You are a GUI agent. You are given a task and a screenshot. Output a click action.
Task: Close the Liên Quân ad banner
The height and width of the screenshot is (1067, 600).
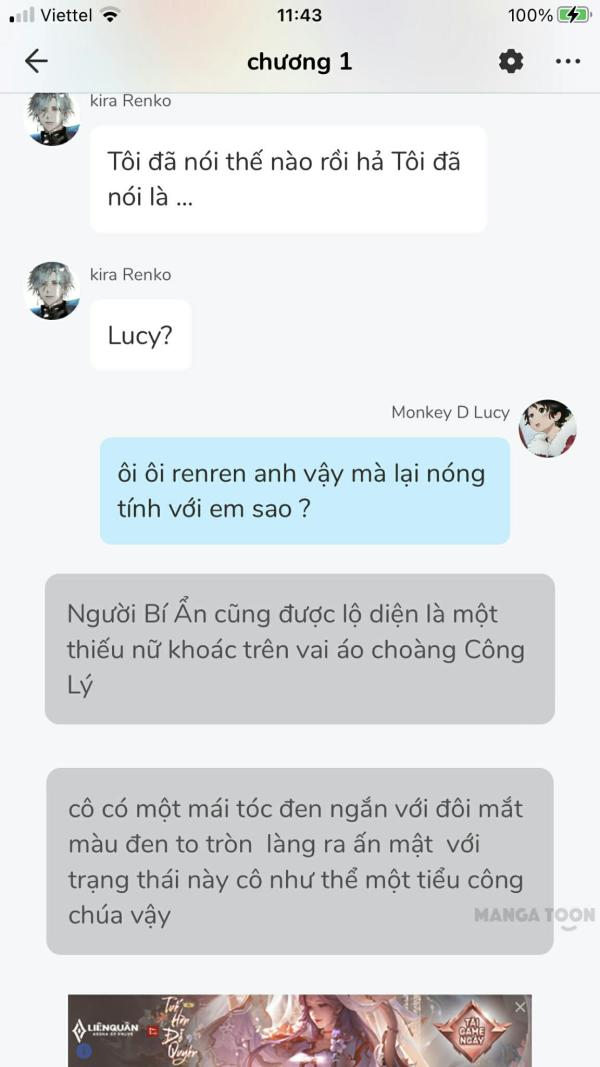(520, 1006)
